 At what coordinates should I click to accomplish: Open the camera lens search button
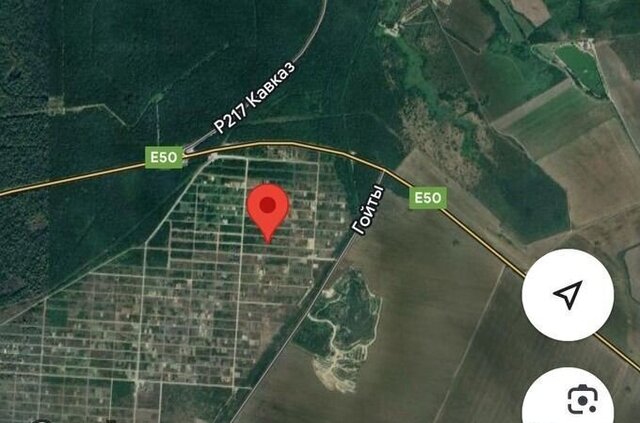pyautogui.click(x=579, y=399)
